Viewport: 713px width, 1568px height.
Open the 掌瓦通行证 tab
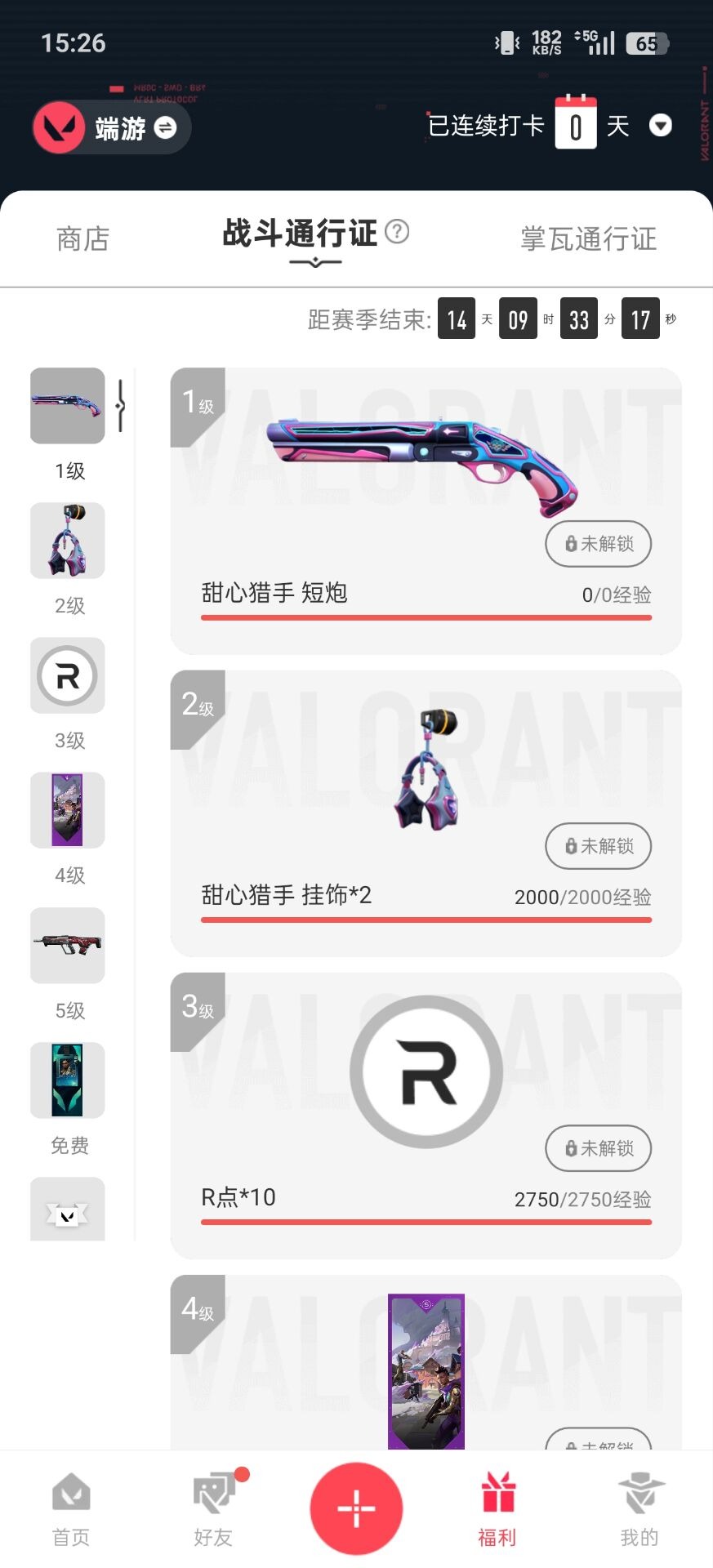tap(590, 239)
